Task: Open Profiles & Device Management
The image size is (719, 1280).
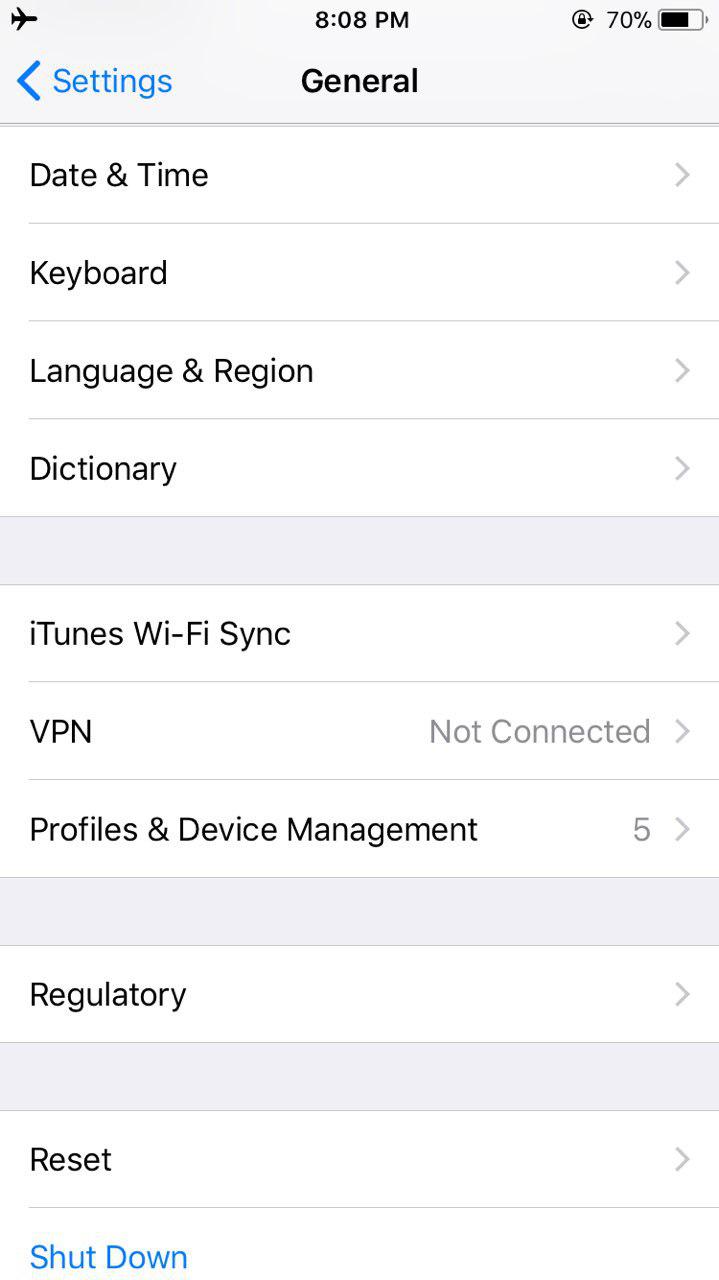Action: point(359,829)
